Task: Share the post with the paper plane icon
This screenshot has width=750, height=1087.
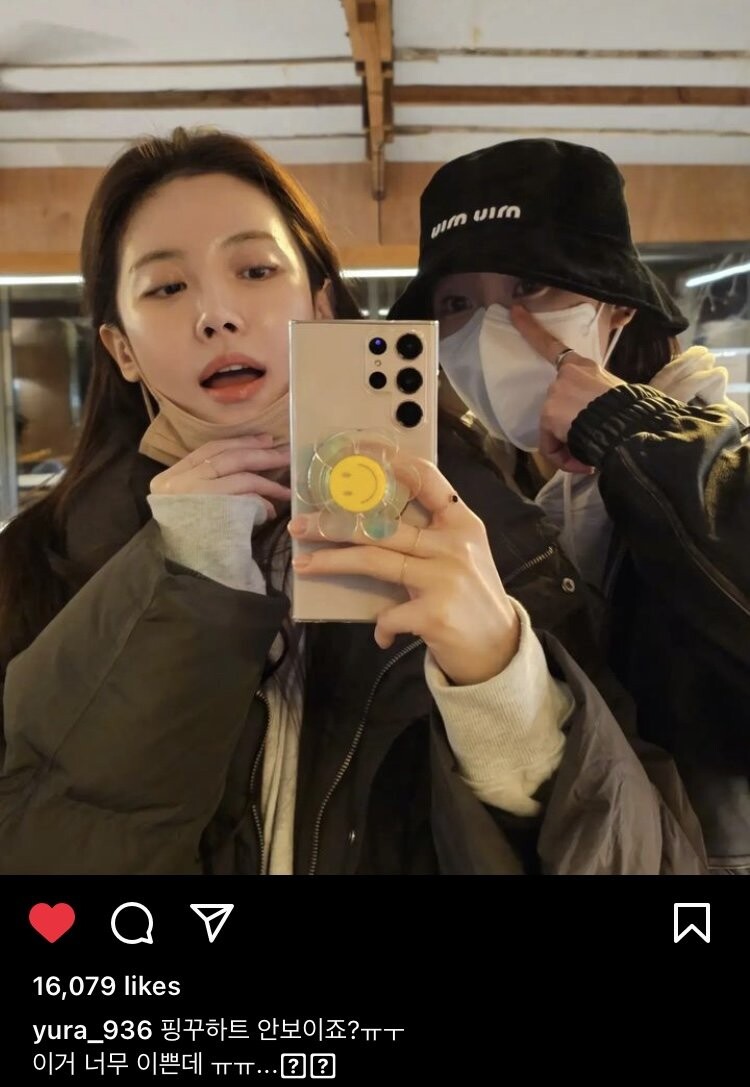Action: click(x=211, y=922)
